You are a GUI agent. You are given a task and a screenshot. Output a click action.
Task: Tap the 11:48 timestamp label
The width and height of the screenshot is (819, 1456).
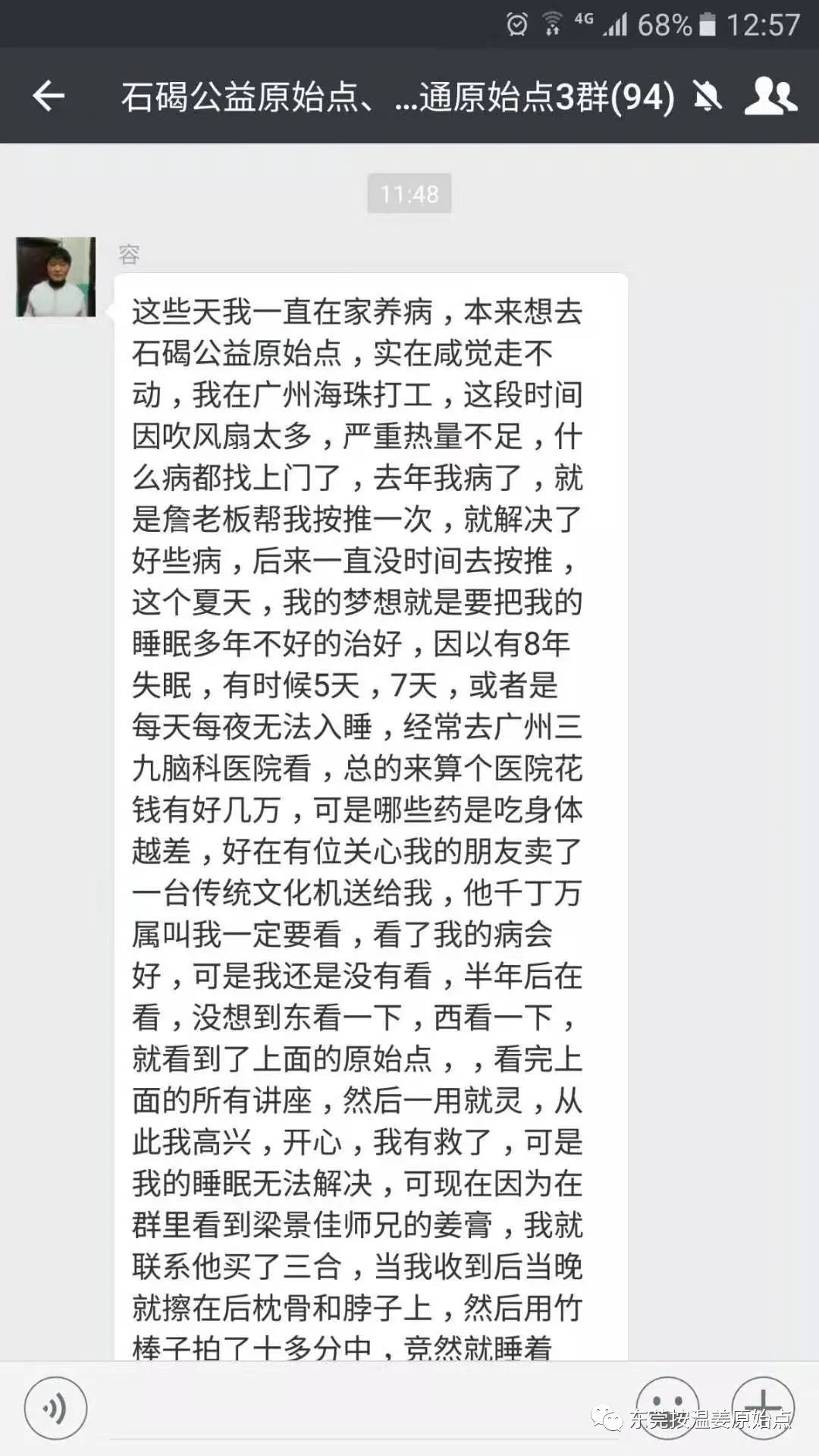409,194
